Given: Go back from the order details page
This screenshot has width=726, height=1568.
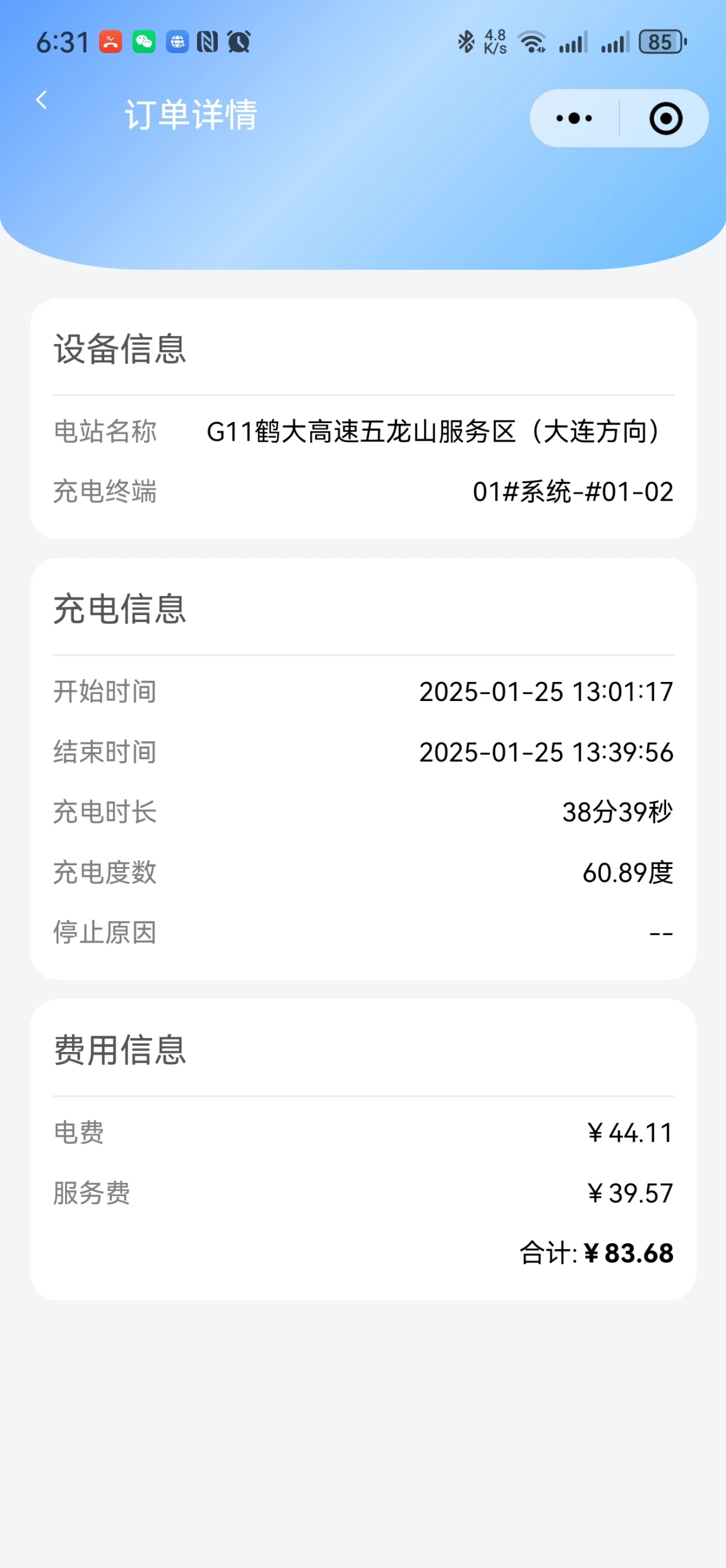Looking at the screenshot, I should pyautogui.click(x=42, y=100).
